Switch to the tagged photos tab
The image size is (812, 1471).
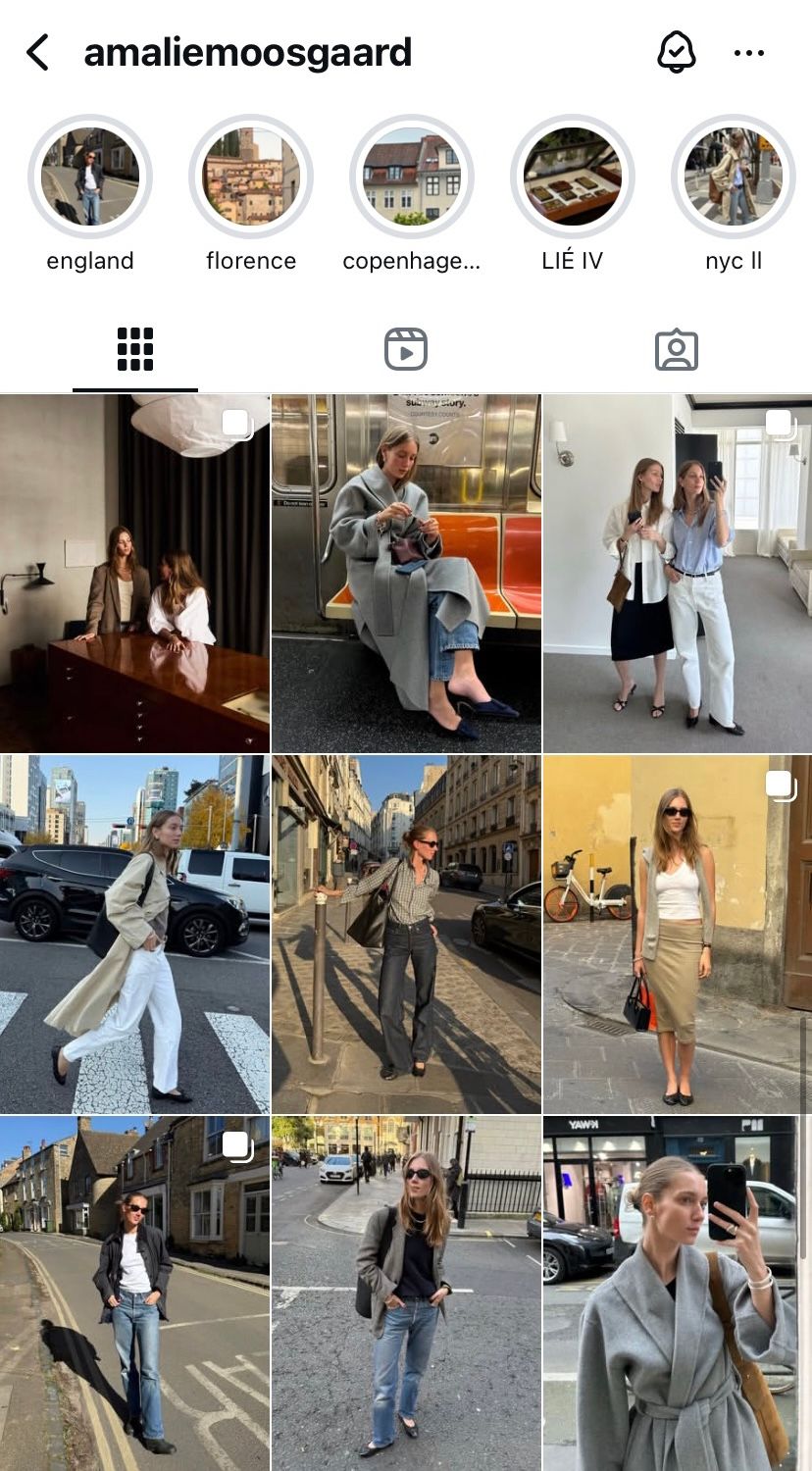point(676,349)
